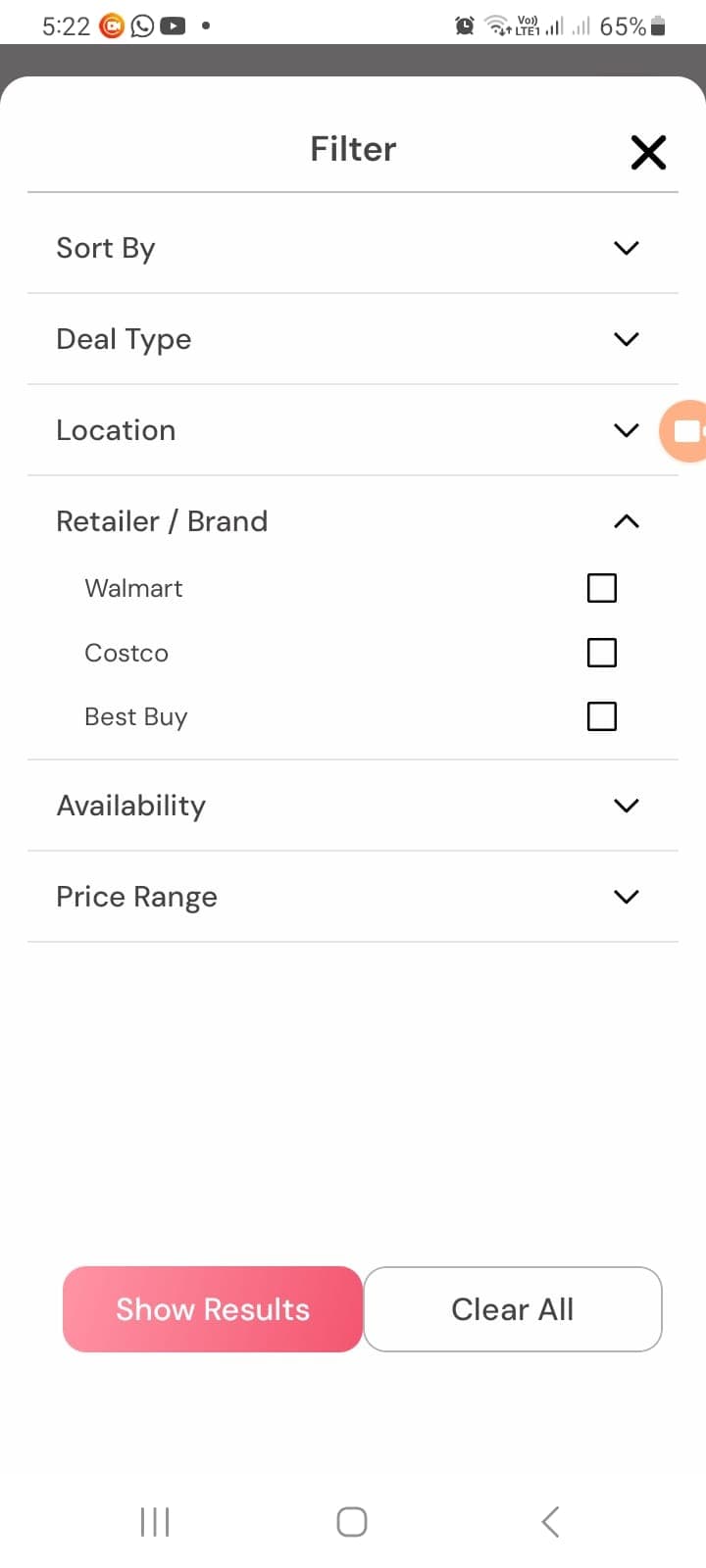Expand the Availability section
Viewport: 706px width, 1568px height.
[x=626, y=806]
